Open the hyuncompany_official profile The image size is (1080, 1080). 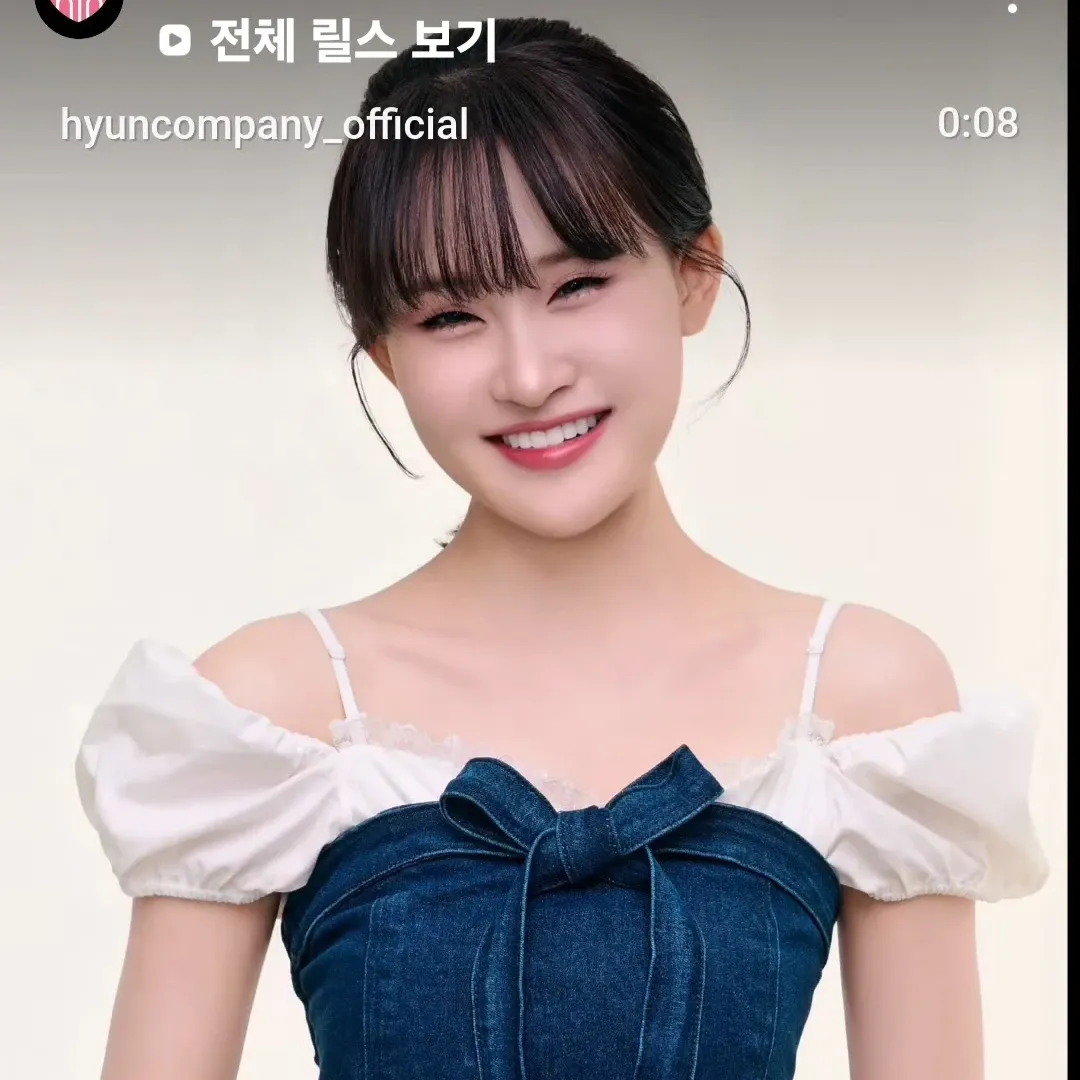264,125
